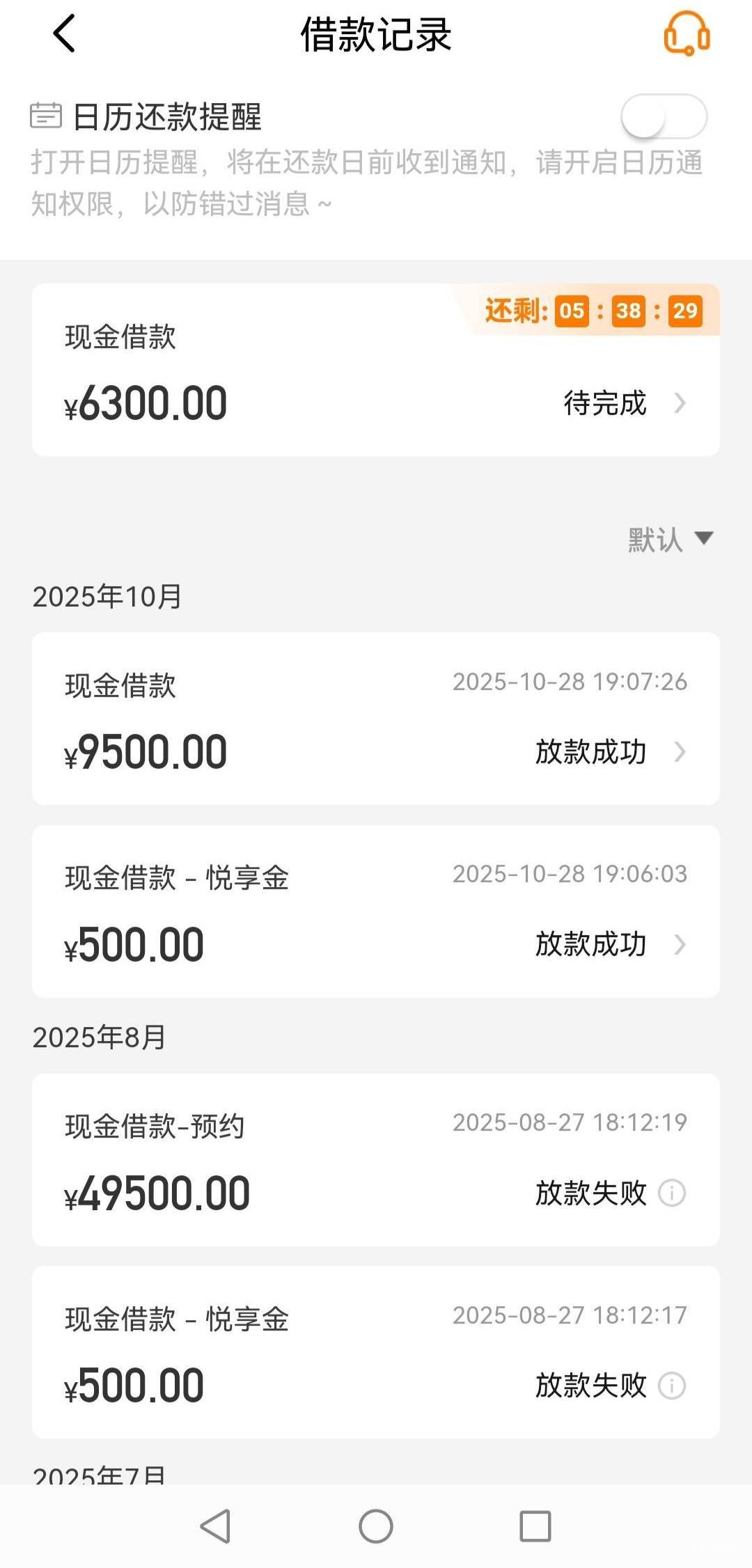Screen dimensions: 752x1568
Task: Tap the system home button
Action: (x=376, y=1526)
